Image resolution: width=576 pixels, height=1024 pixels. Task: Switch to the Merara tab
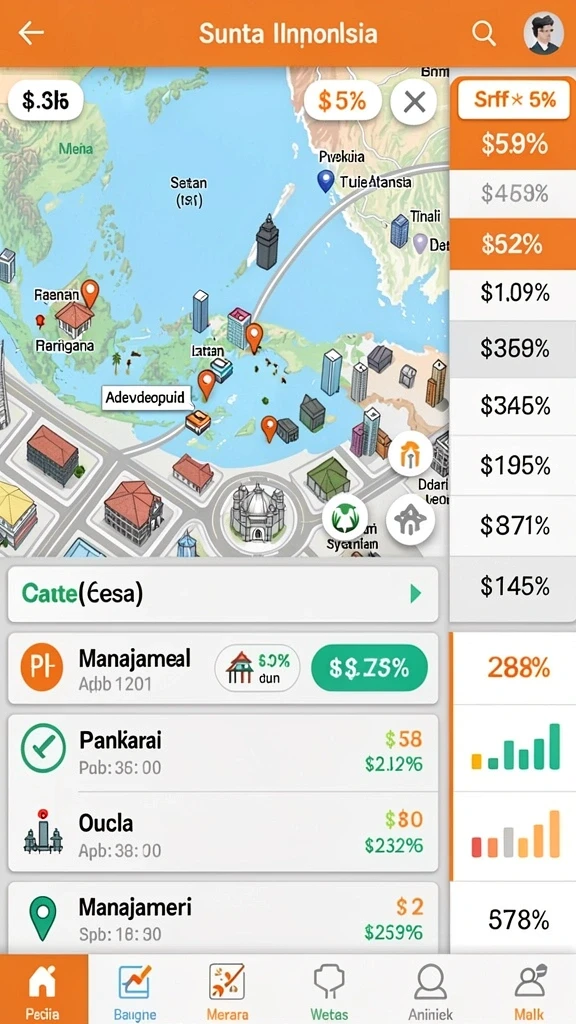(x=227, y=989)
